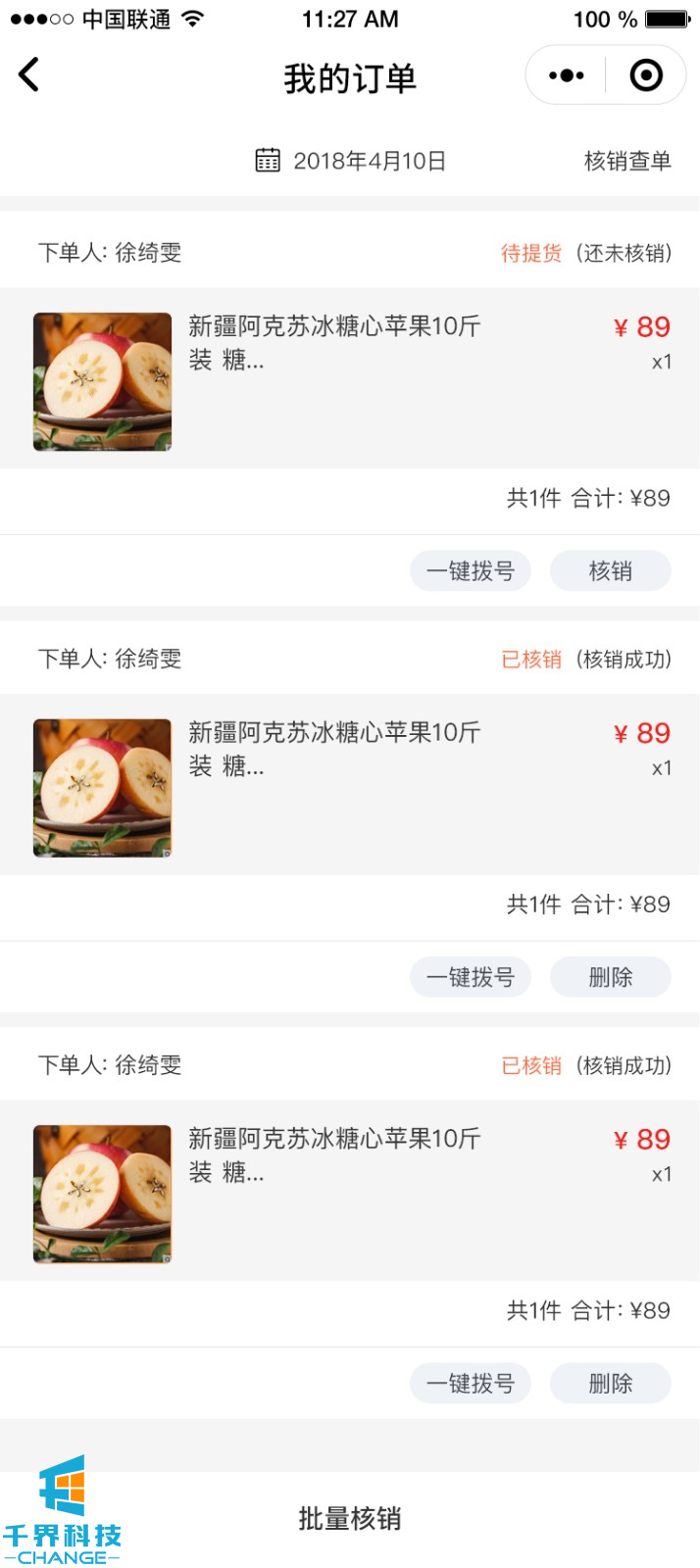700x1568 pixels.
Task: Change the order date 2018年4月10日
Action: (x=351, y=161)
